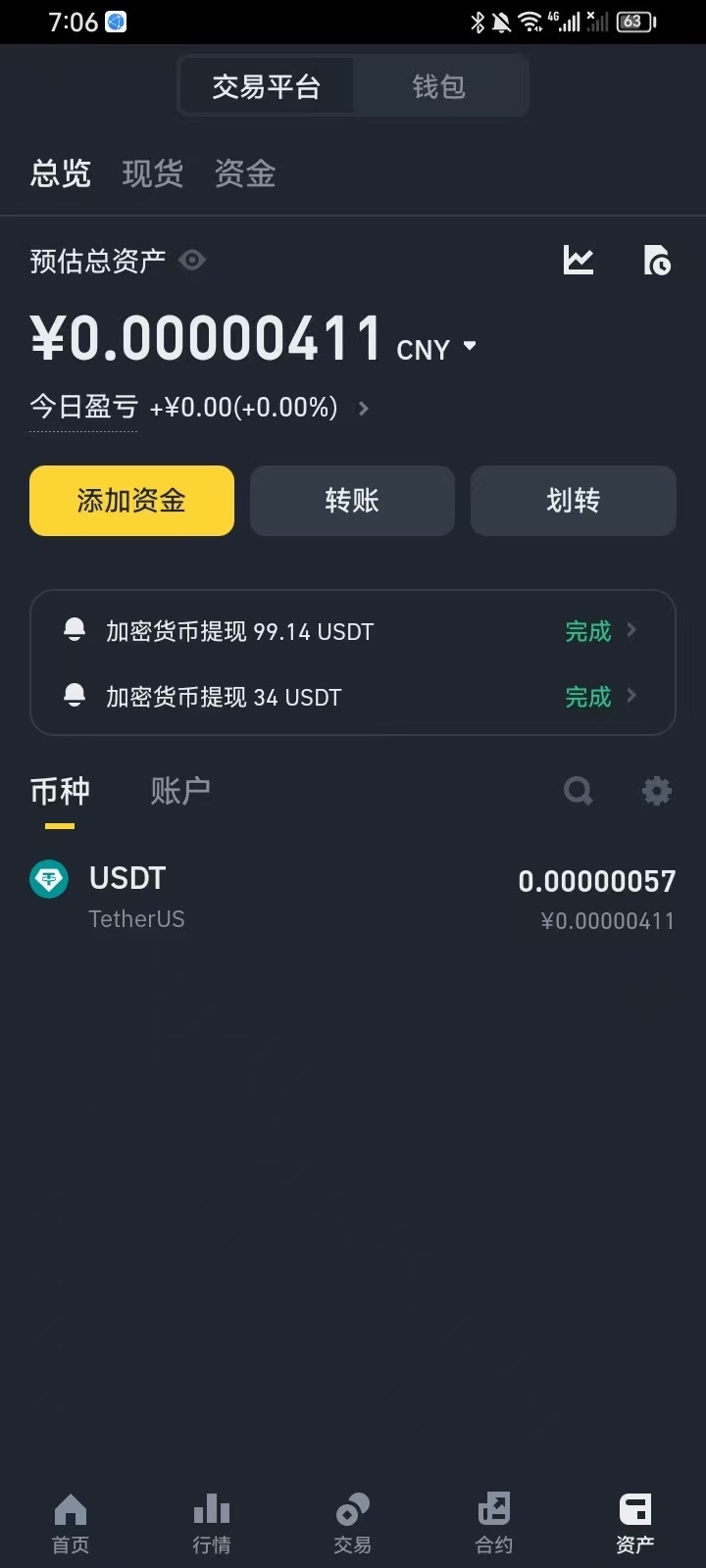
Task: Open the USDT TetherUS asset row
Action: (353, 897)
